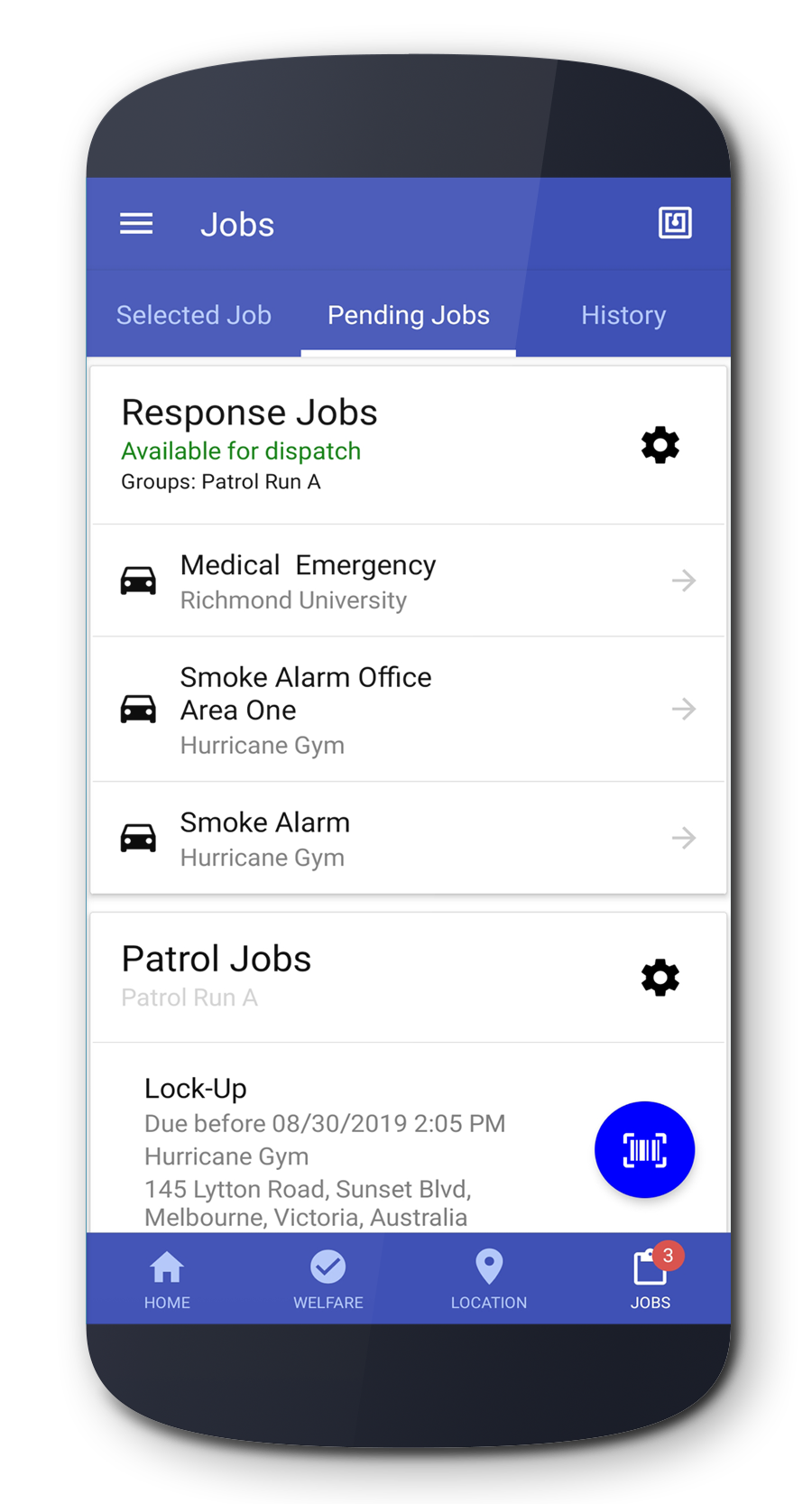View the Smoke Alarm job at Hurricane Gym
The image size is (812, 1504).
pos(408,839)
